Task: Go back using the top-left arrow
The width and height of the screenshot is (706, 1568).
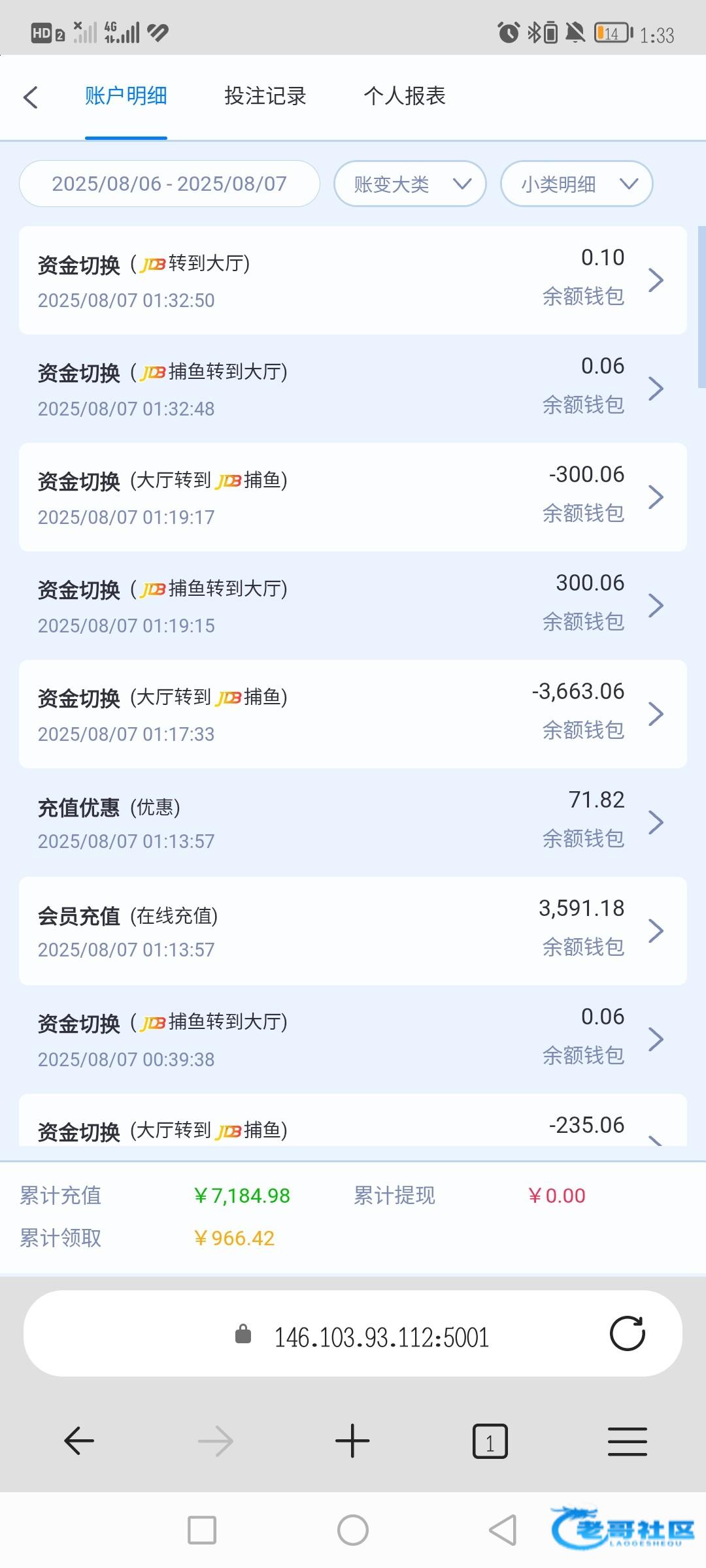Action: pyautogui.click(x=30, y=97)
